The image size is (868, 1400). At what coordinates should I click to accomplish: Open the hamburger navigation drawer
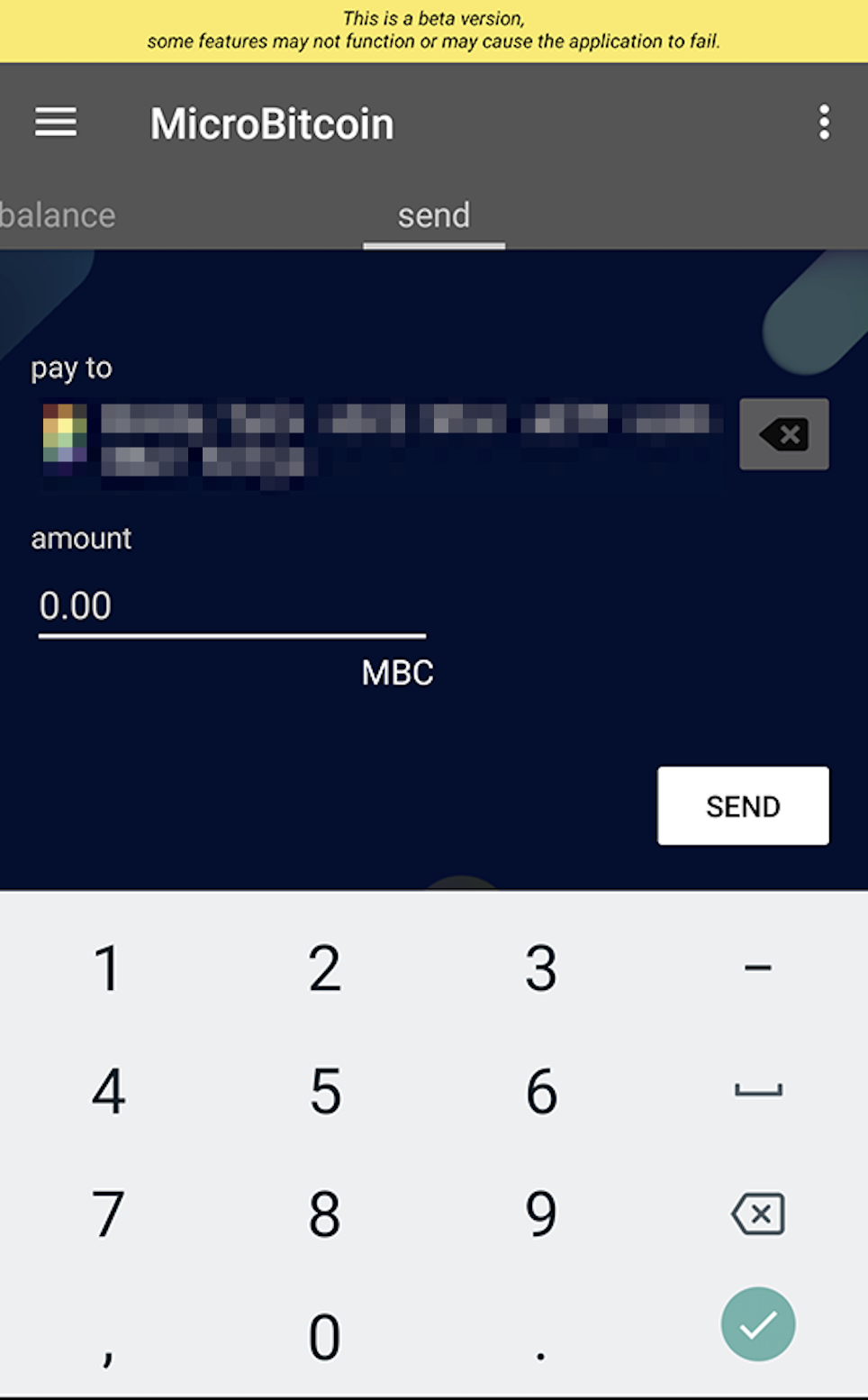(x=56, y=123)
